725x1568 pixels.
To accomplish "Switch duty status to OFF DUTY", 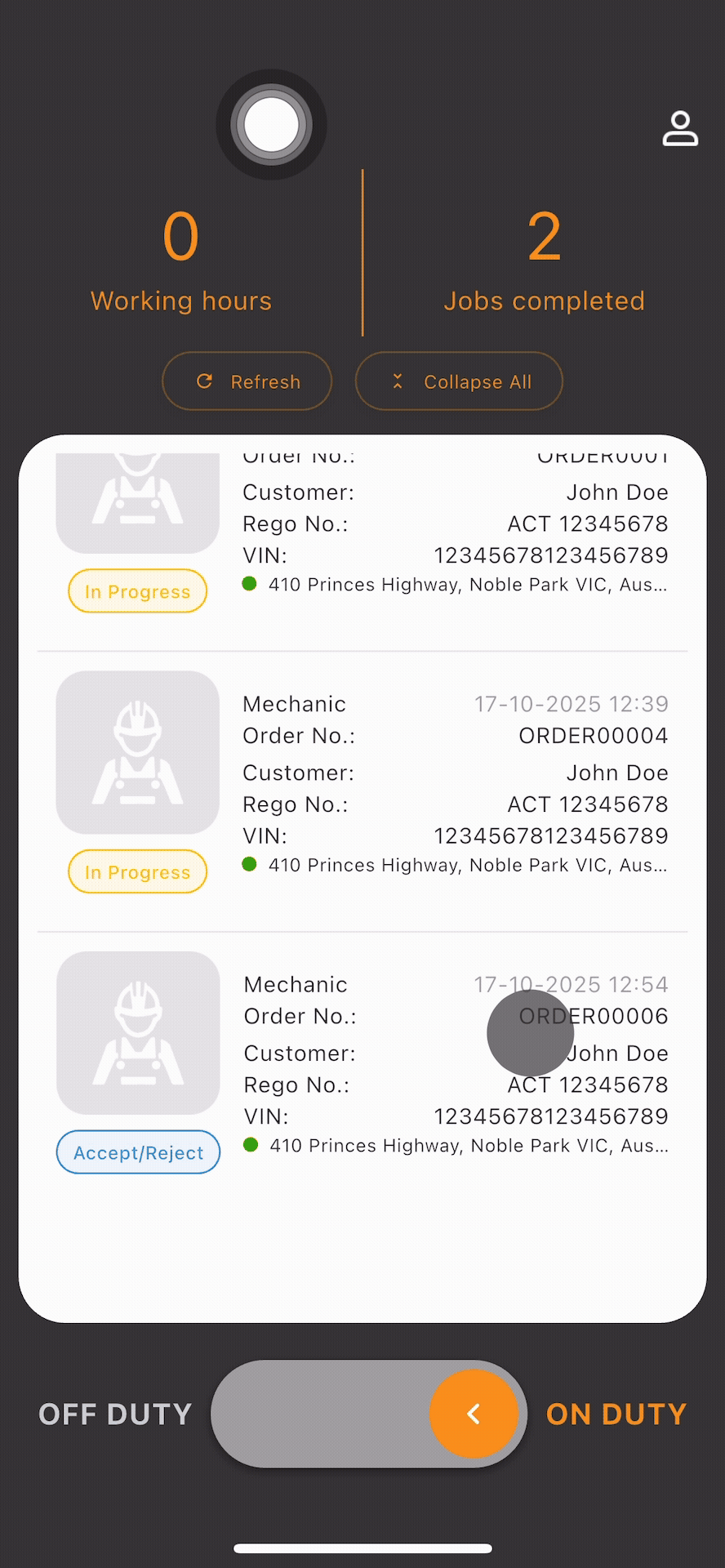I will 114,1414.
